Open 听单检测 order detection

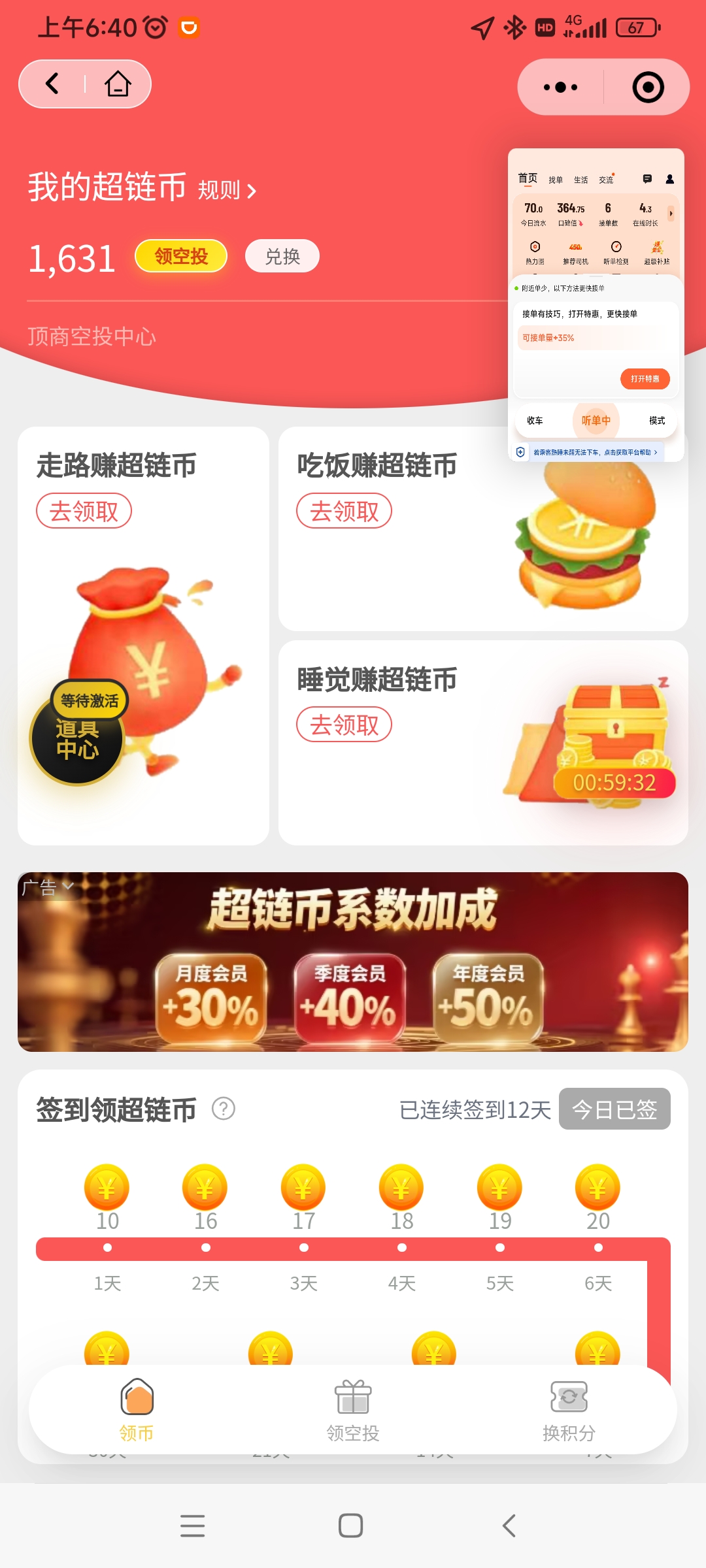614,252
